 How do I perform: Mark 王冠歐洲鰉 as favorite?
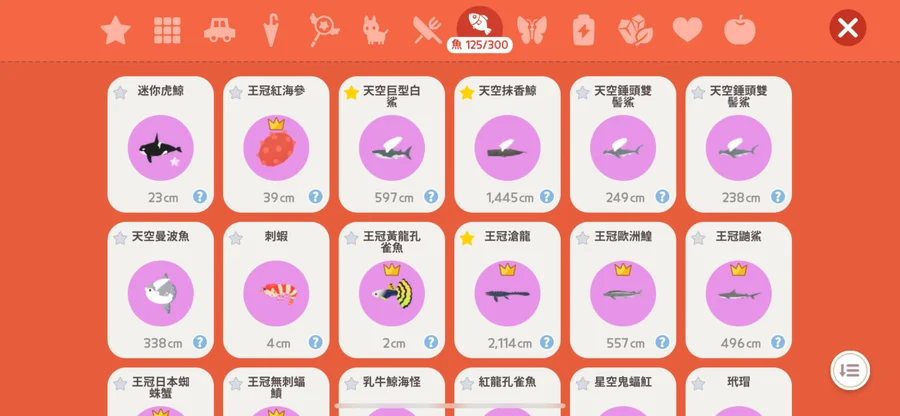[583, 238]
